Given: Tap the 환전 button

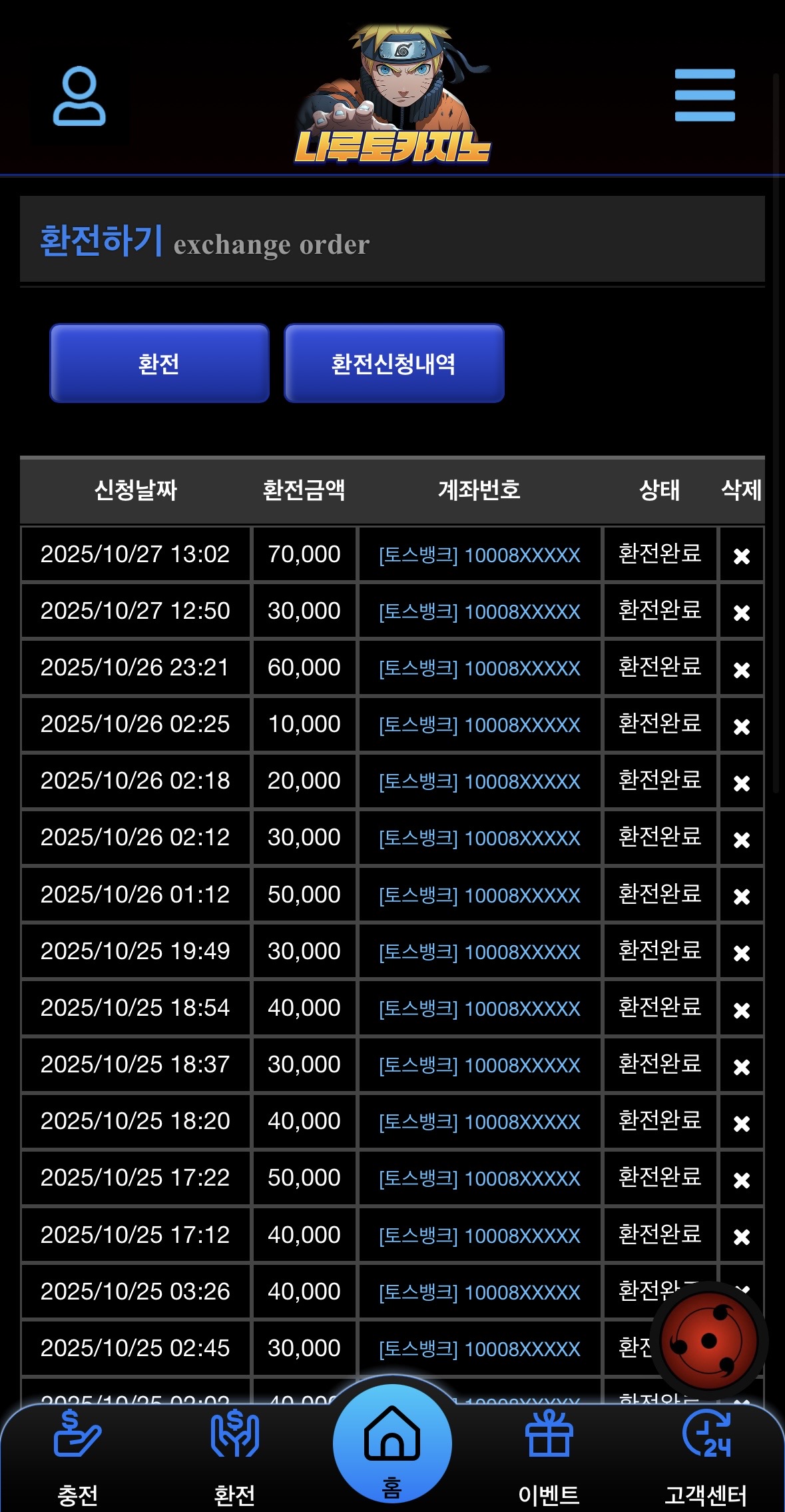Looking at the screenshot, I should point(159,364).
